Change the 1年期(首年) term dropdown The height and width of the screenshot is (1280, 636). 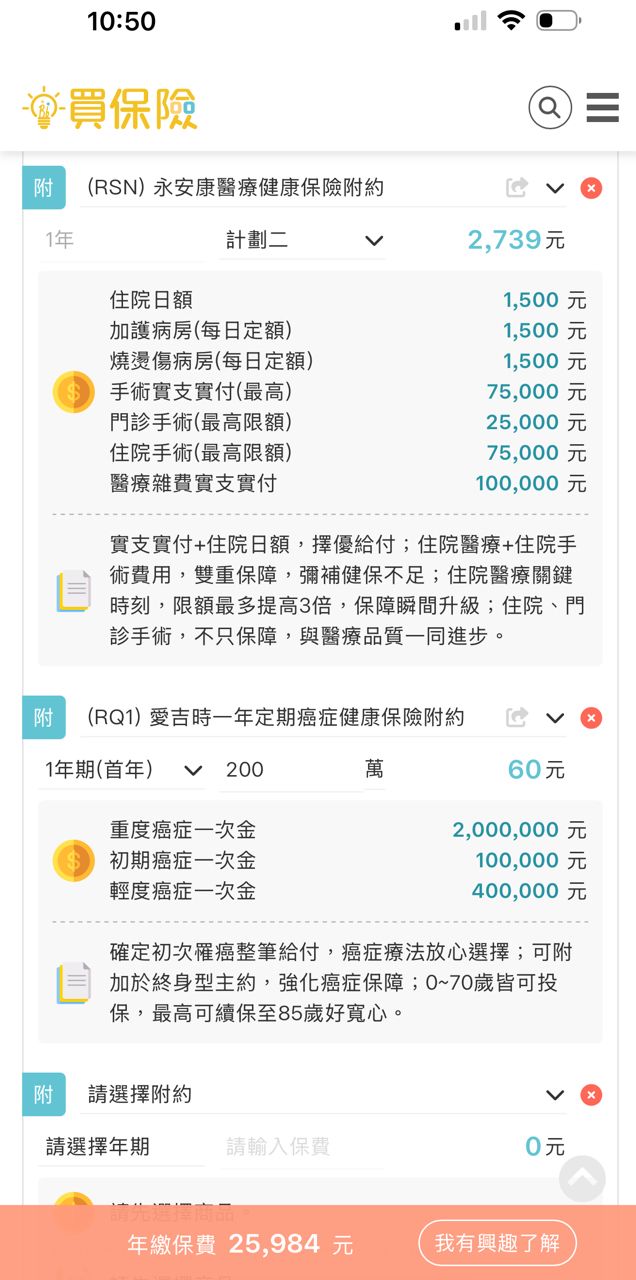(x=122, y=770)
